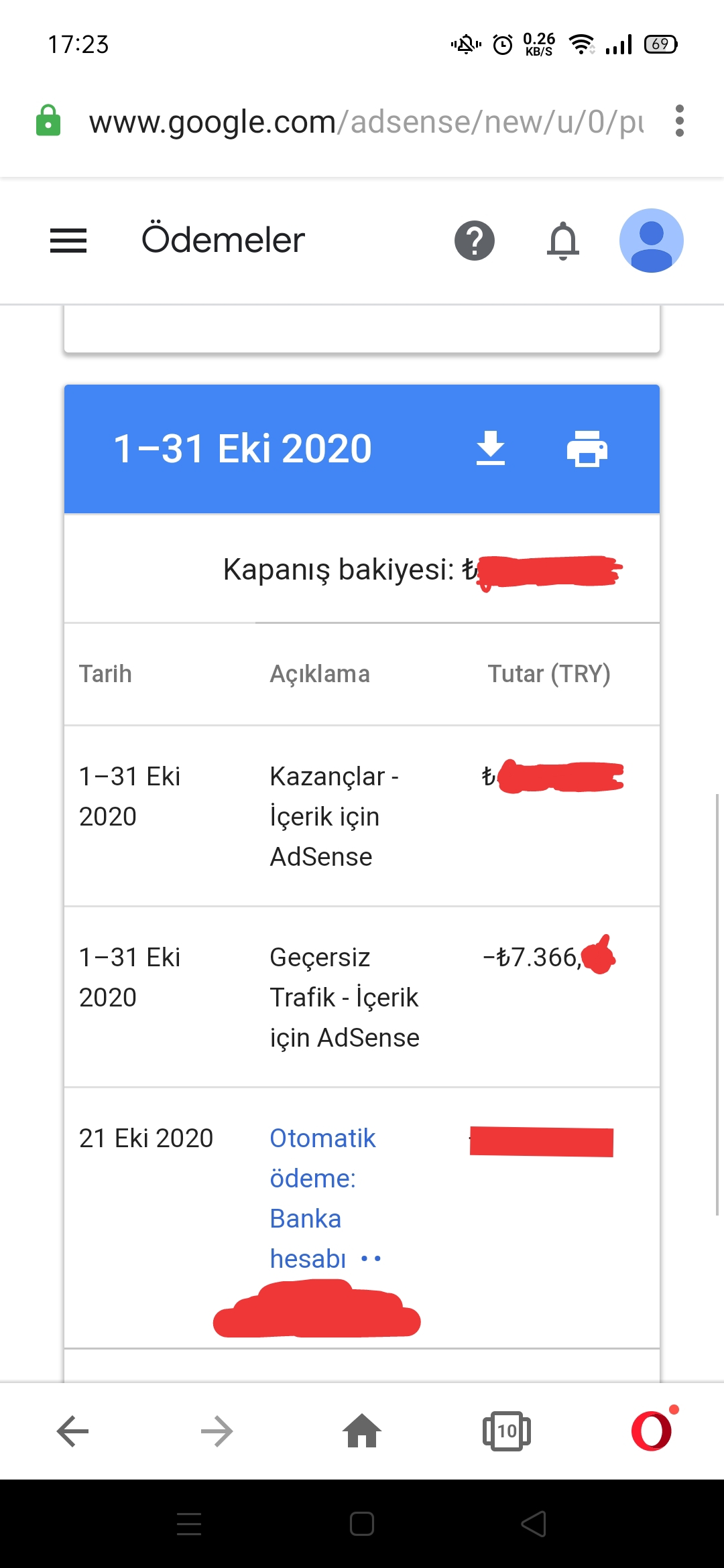
Task: Open the hamburger navigation menu
Action: pos(68,241)
